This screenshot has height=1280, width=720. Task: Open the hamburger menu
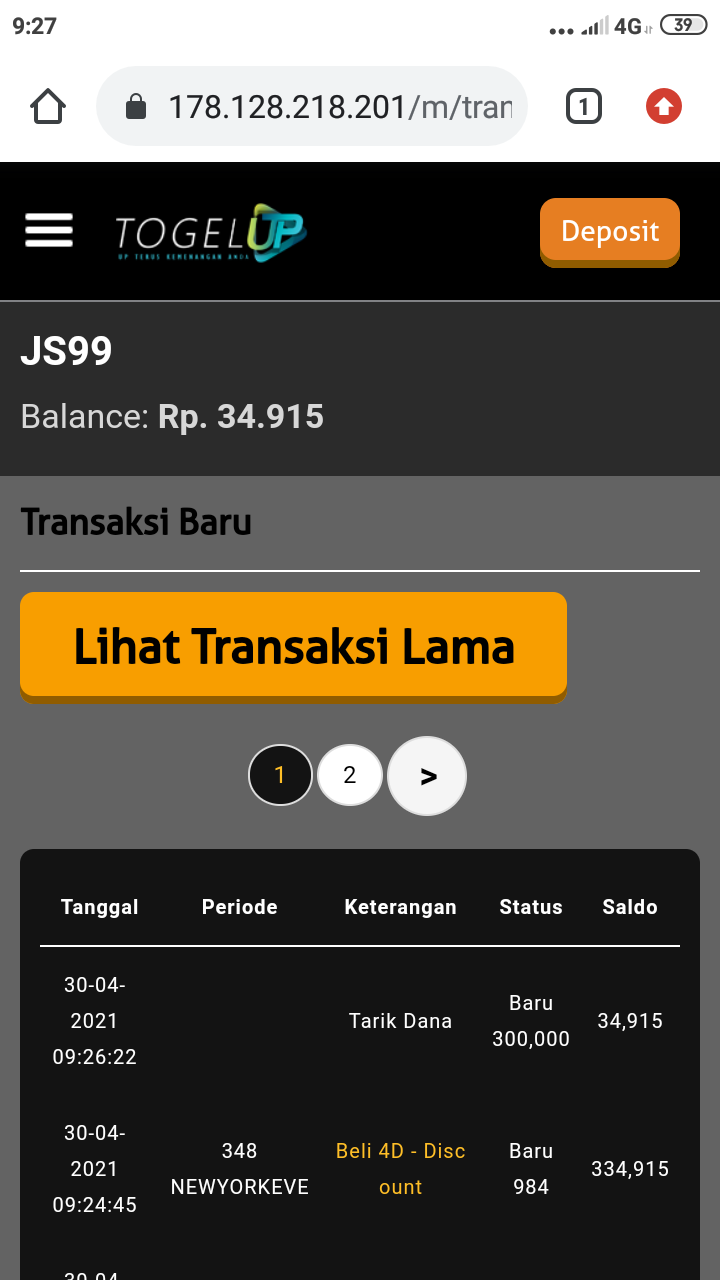point(49,231)
